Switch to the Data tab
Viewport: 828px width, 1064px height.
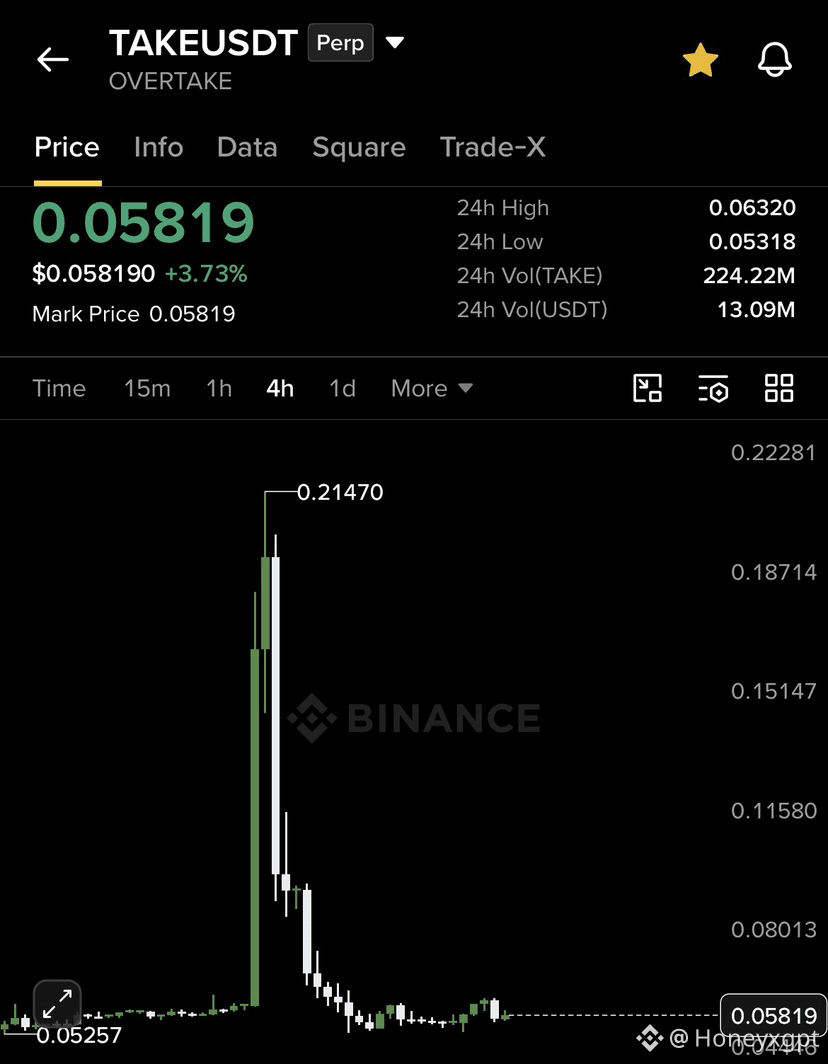[247, 147]
